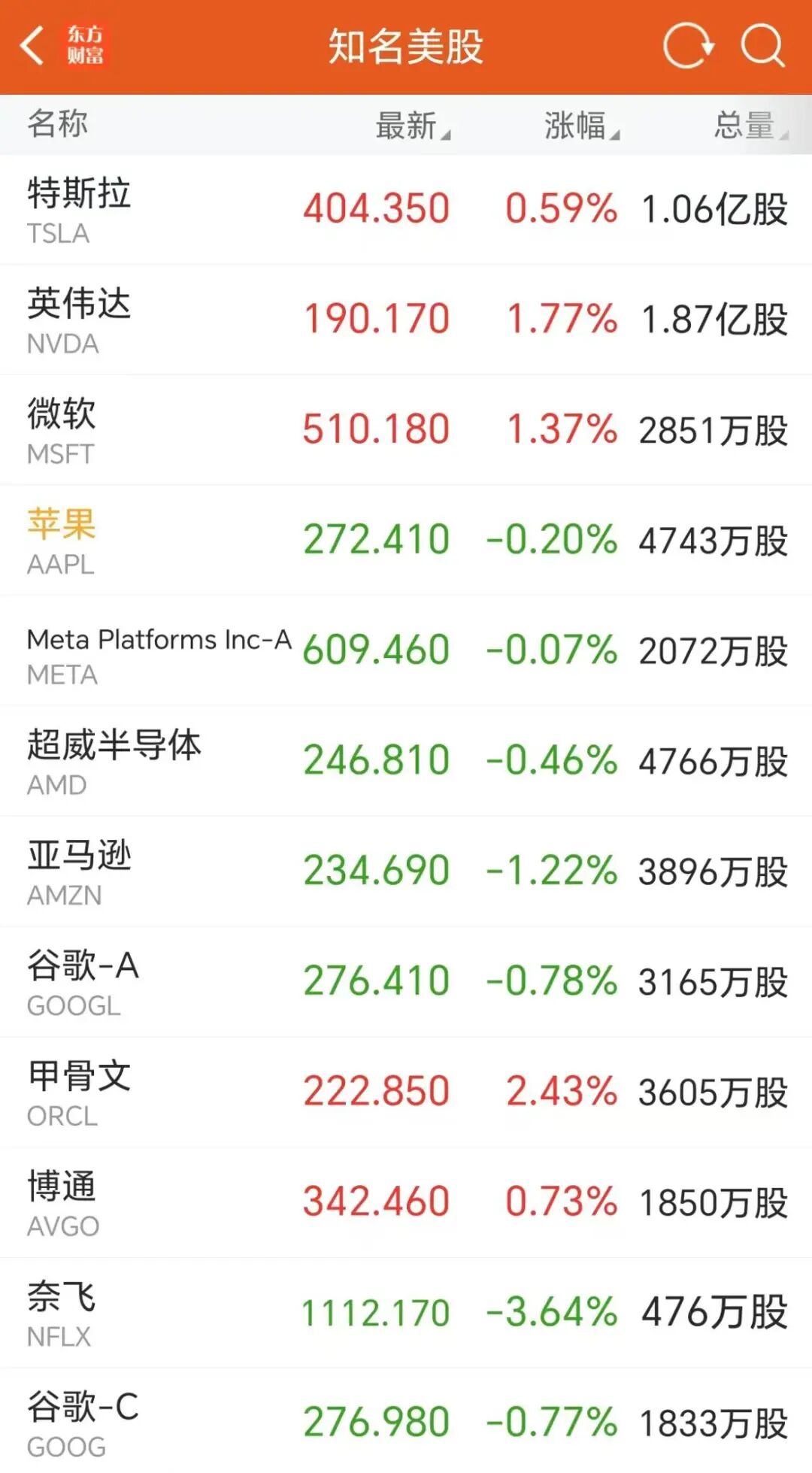Tap the Meta Platforms Inc-A row

406,651
